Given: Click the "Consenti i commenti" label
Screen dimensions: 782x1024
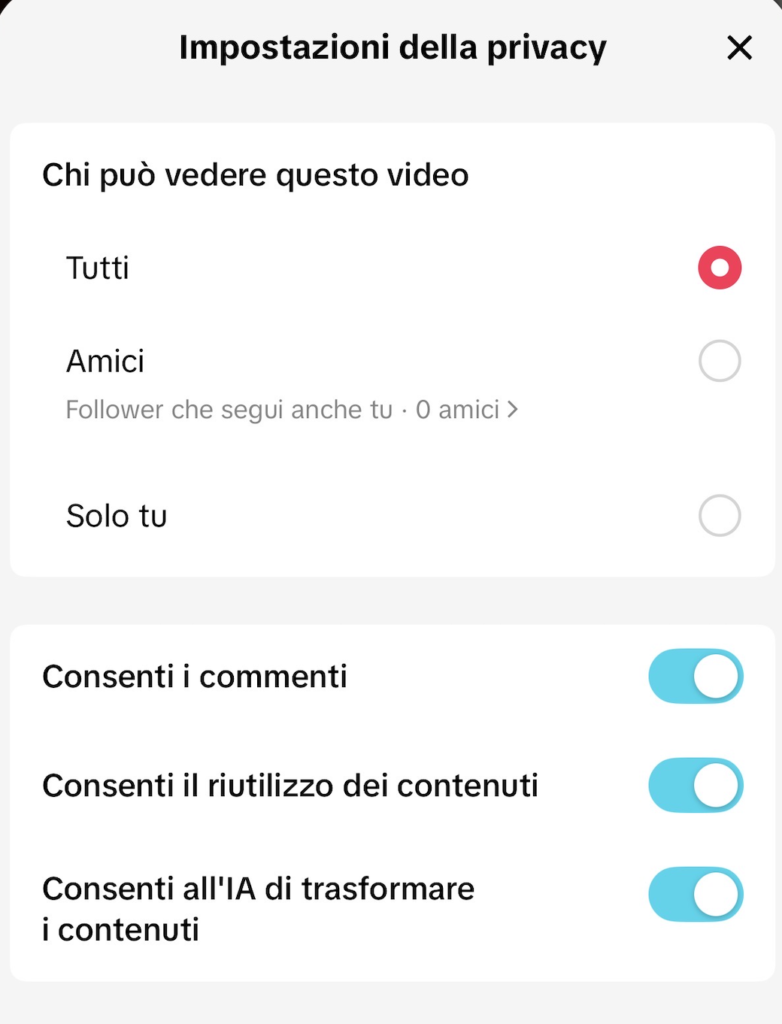Looking at the screenshot, I should coord(194,676).
